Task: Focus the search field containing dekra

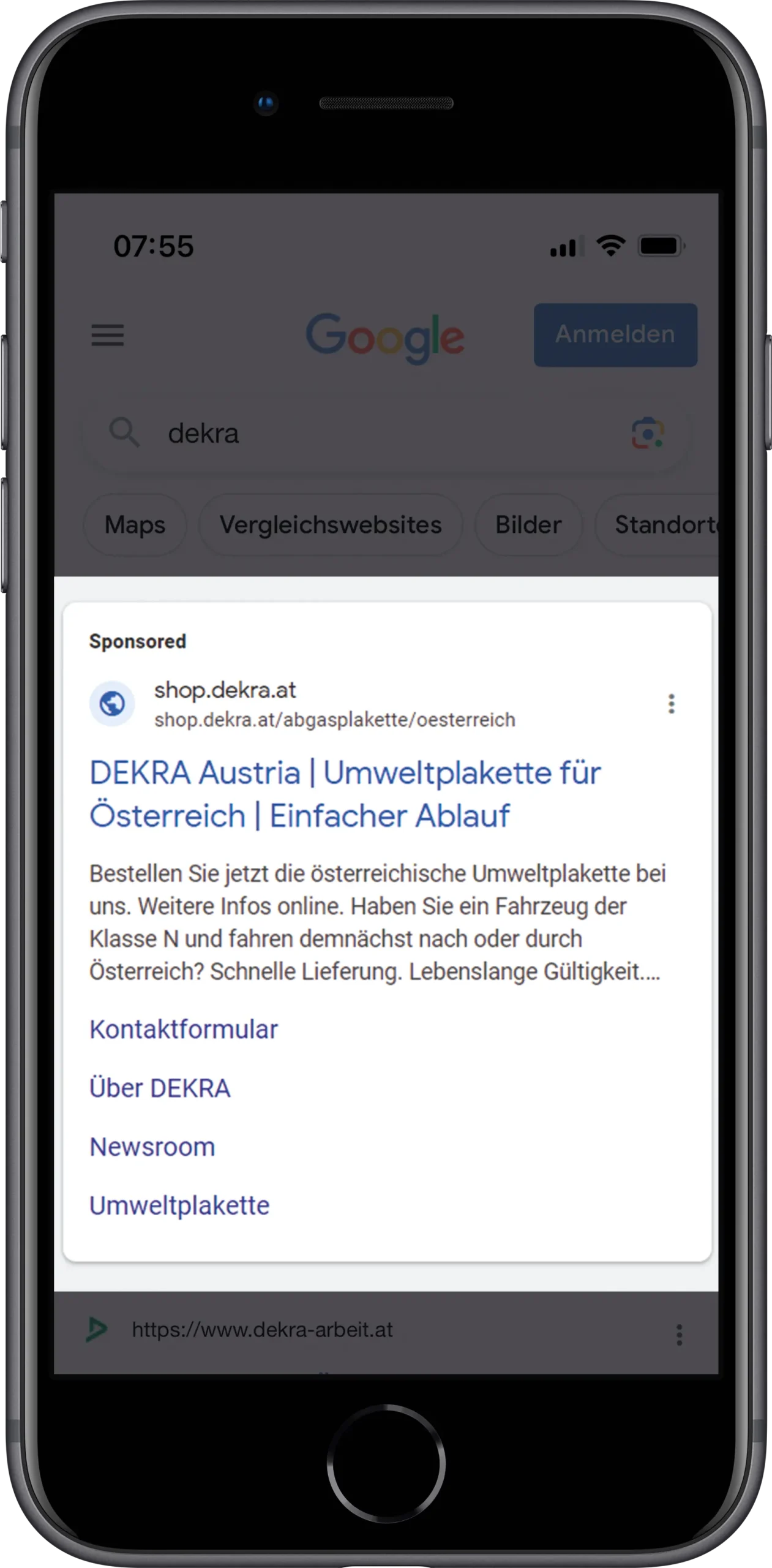Action: [x=386, y=434]
